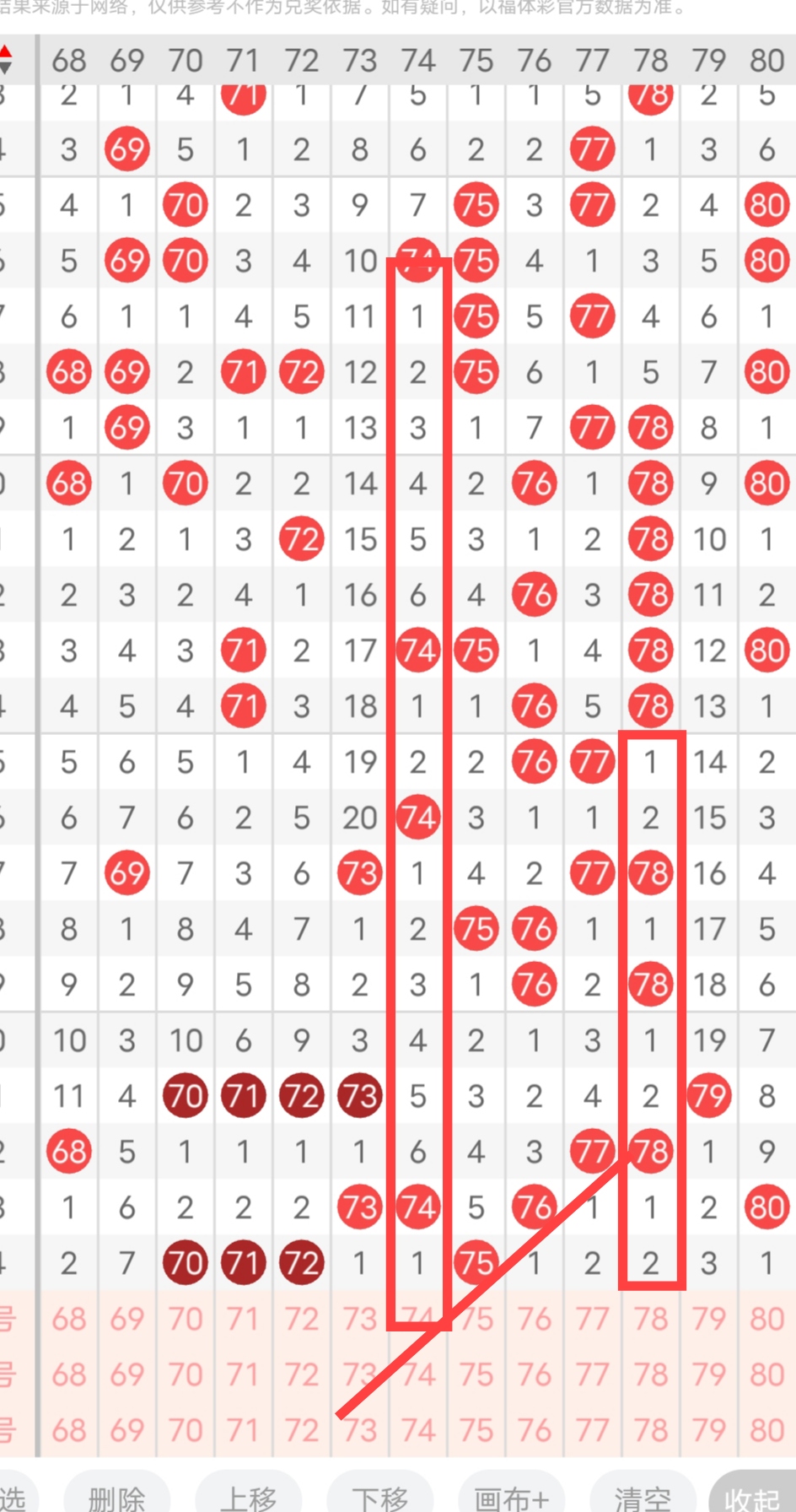This screenshot has width=796, height=1512.
Task: Tap the 删除 delete button
Action: tap(116, 1496)
